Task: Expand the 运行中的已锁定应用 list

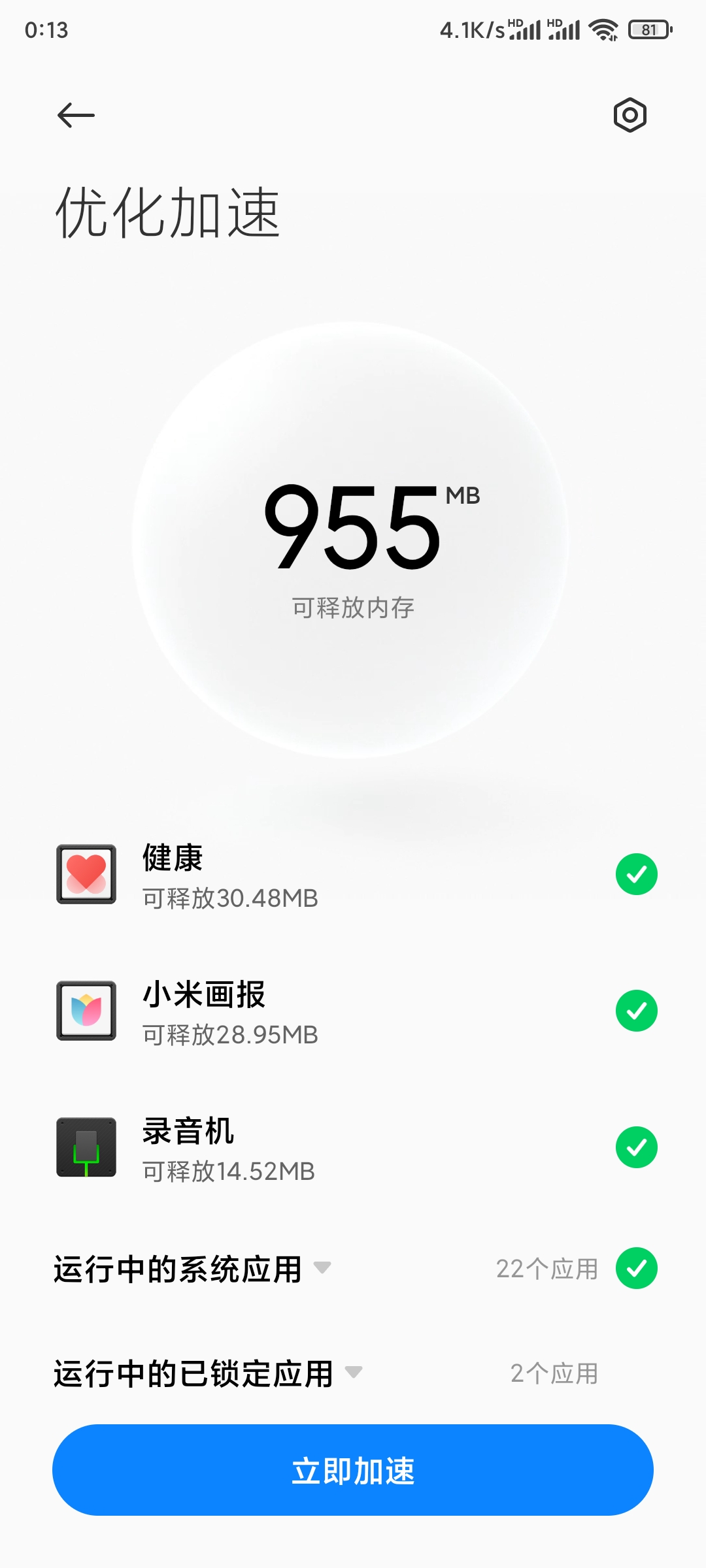Action: coord(208,1373)
